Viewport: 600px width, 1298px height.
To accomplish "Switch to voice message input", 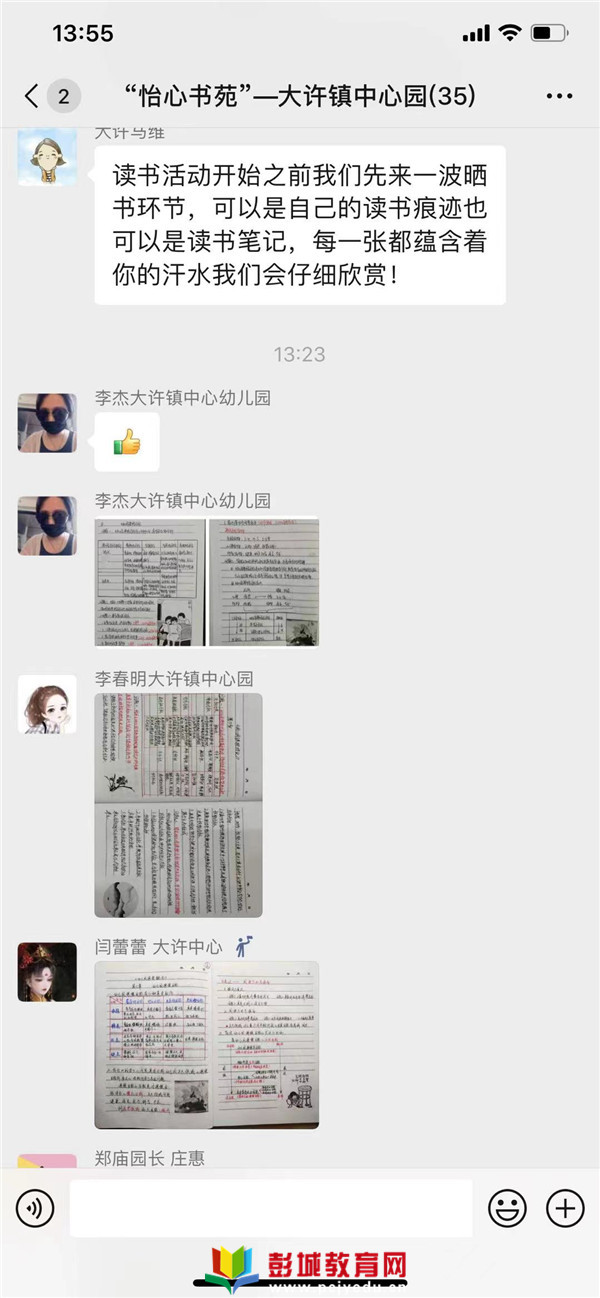I will (x=35, y=1209).
